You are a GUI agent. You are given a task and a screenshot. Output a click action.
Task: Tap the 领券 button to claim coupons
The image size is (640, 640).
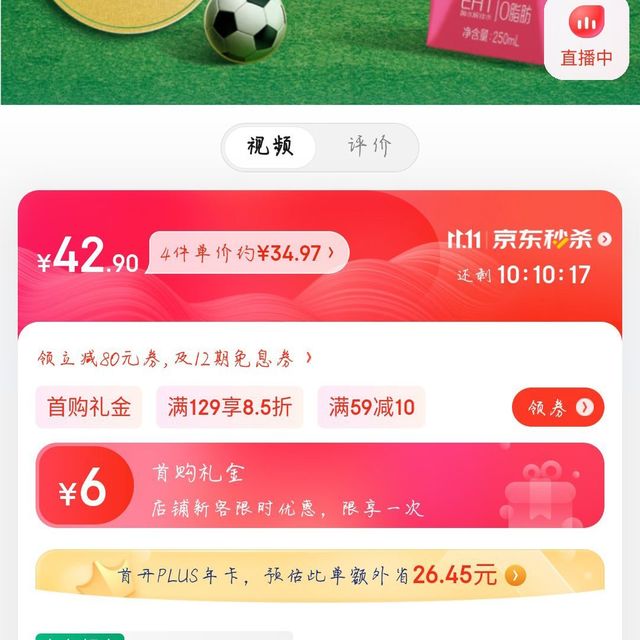pos(558,407)
